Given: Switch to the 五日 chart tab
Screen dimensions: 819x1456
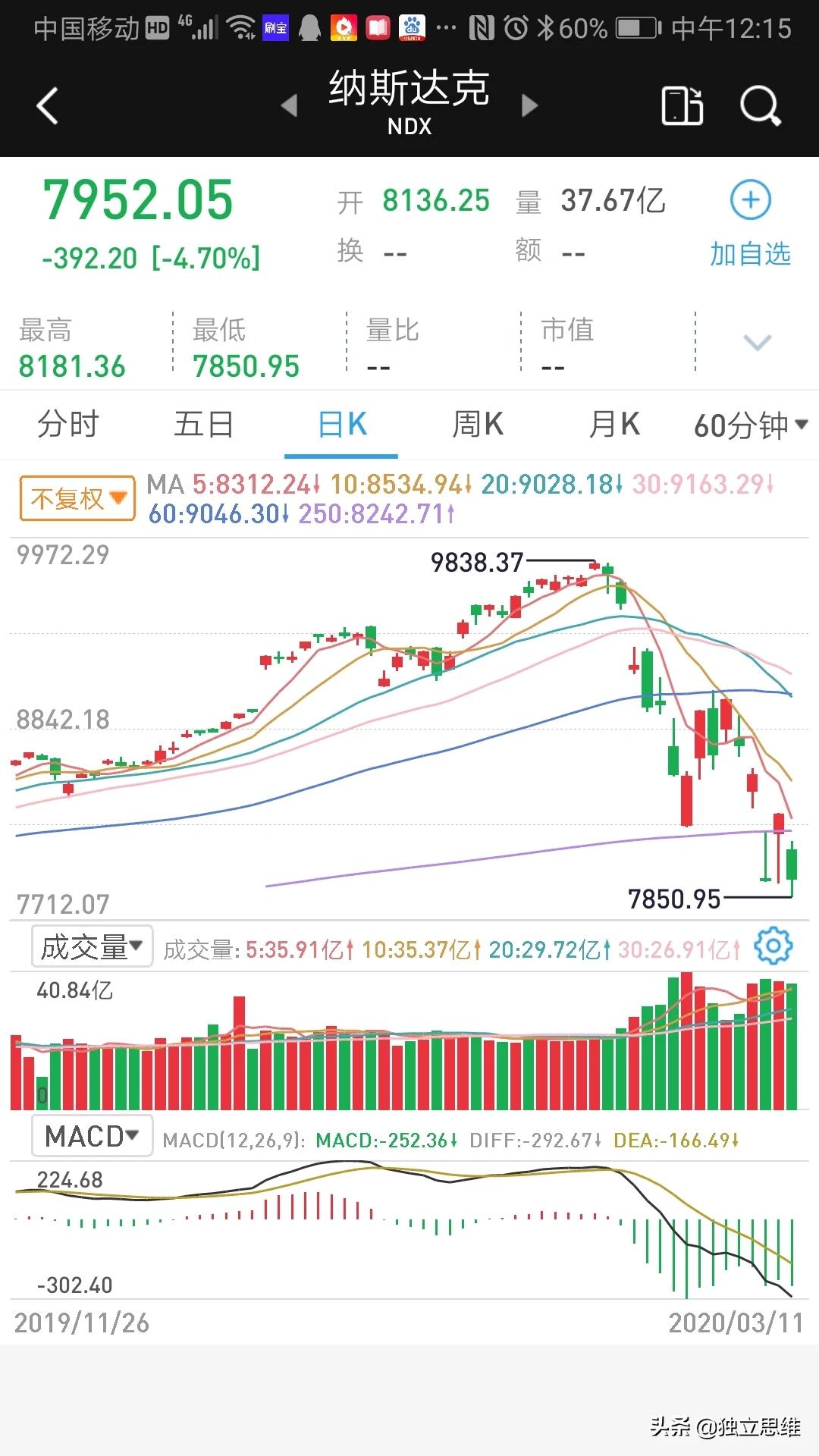Looking at the screenshot, I should pyautogui.click(x=204, y=425).
